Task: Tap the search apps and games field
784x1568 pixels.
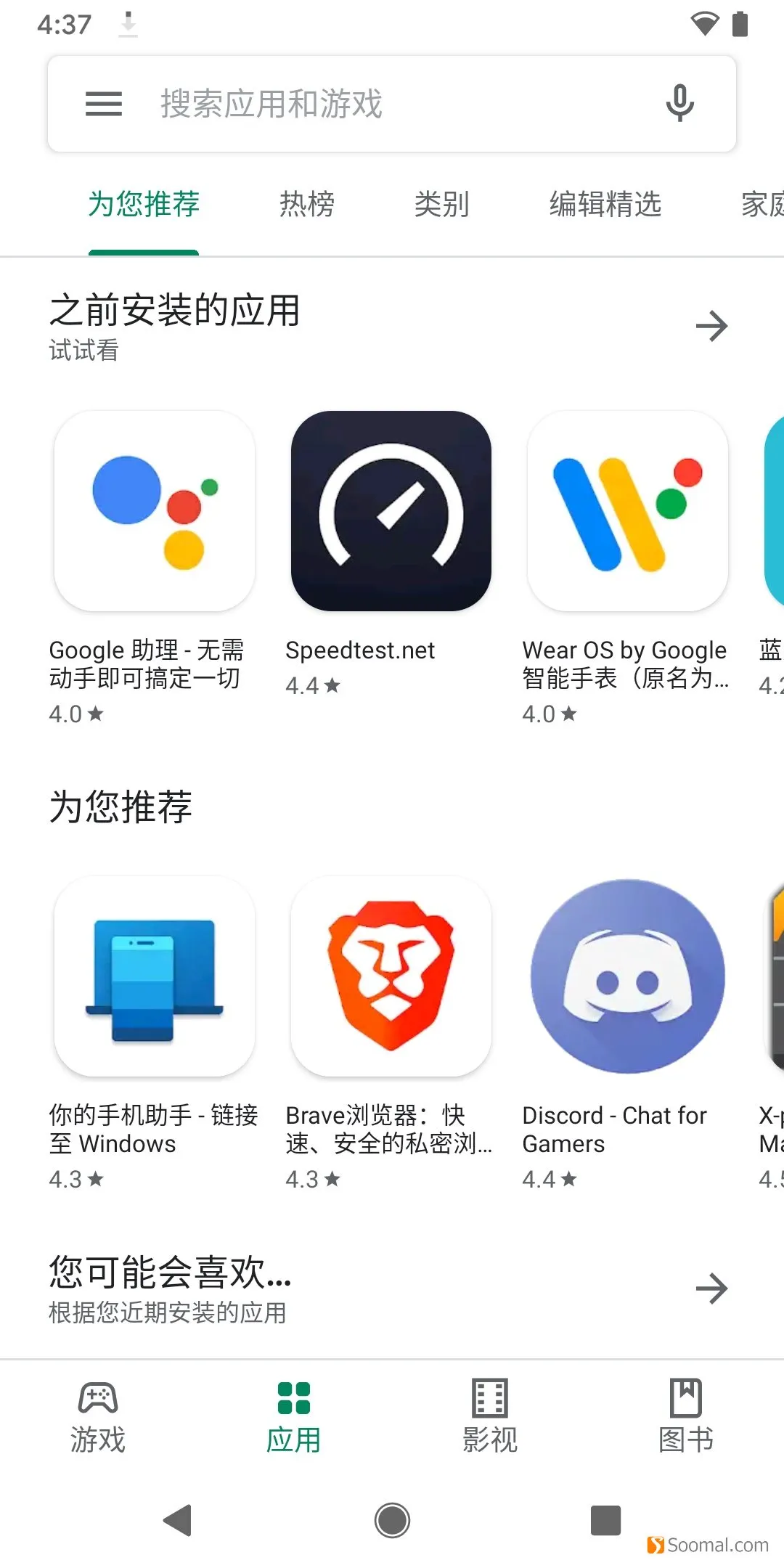Action: [x=392, y=104]
